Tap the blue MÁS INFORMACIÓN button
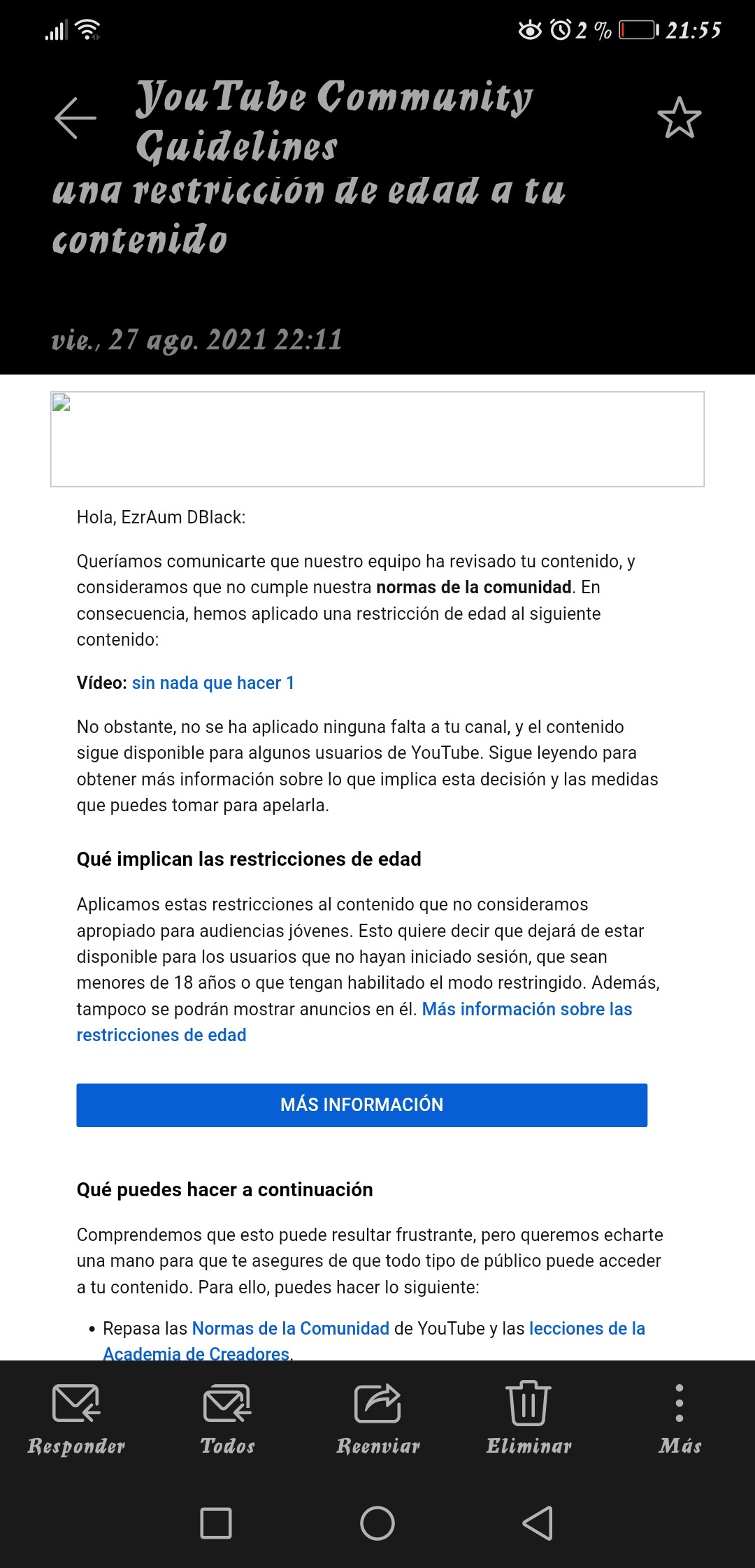This screenshot has height=1568, width=755. click(362, 1105)
